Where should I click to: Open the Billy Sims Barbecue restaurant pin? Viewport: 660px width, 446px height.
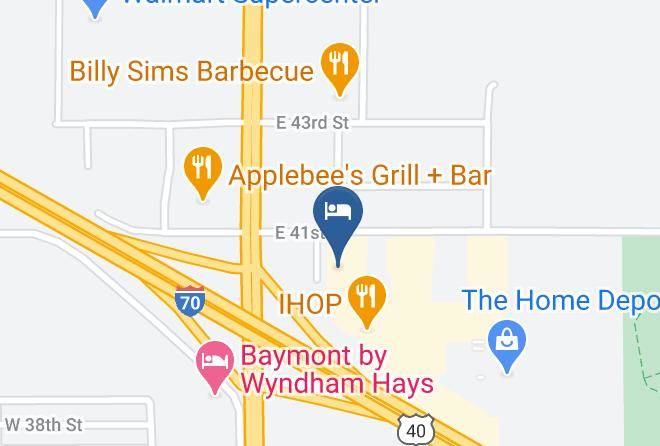pos(340,68)
